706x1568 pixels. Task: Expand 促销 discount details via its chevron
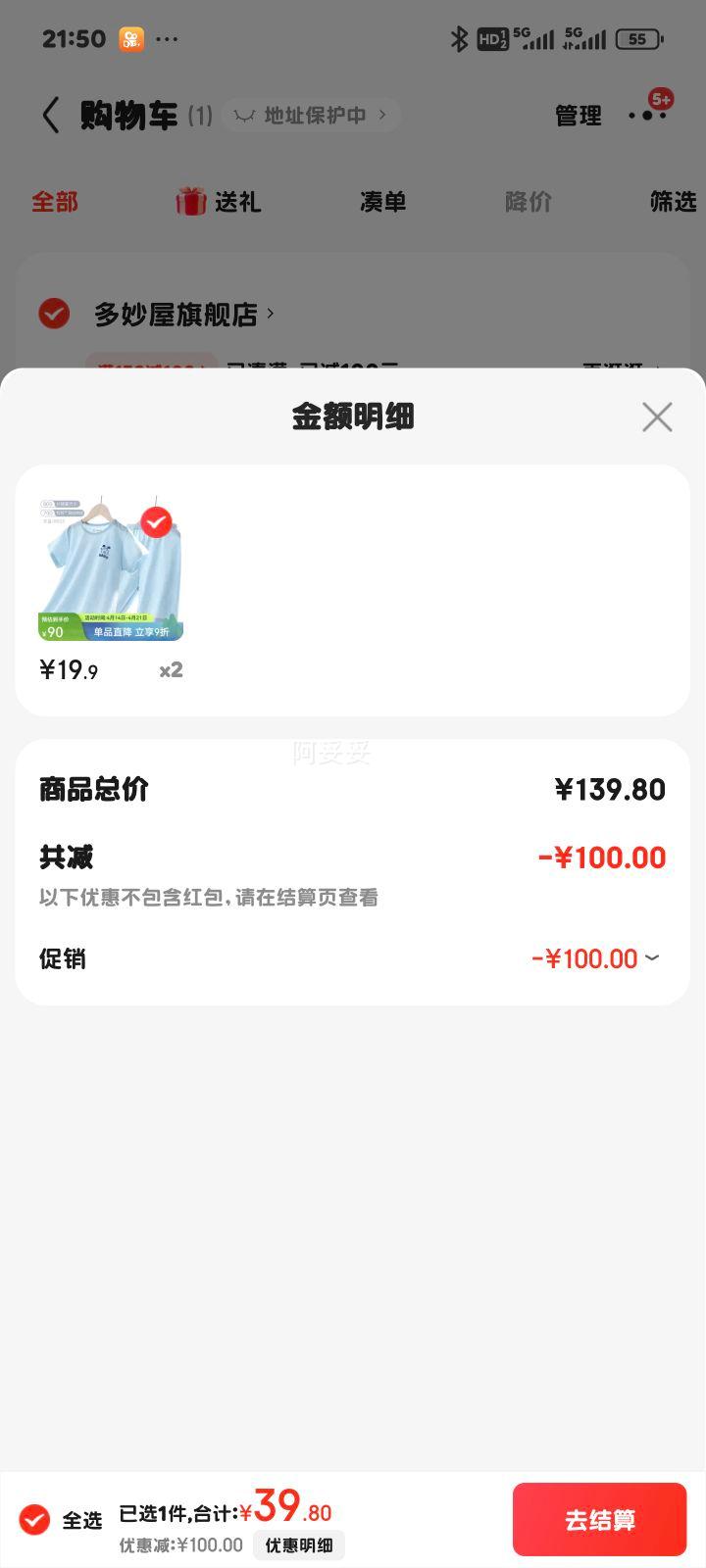click(x=653, y=958)
